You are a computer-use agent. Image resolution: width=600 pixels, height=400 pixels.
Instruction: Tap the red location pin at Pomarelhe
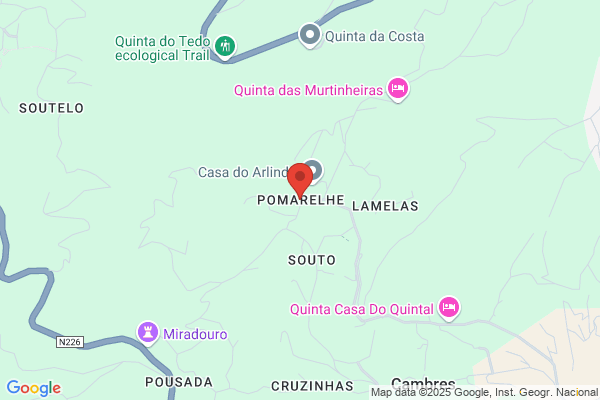300,181
